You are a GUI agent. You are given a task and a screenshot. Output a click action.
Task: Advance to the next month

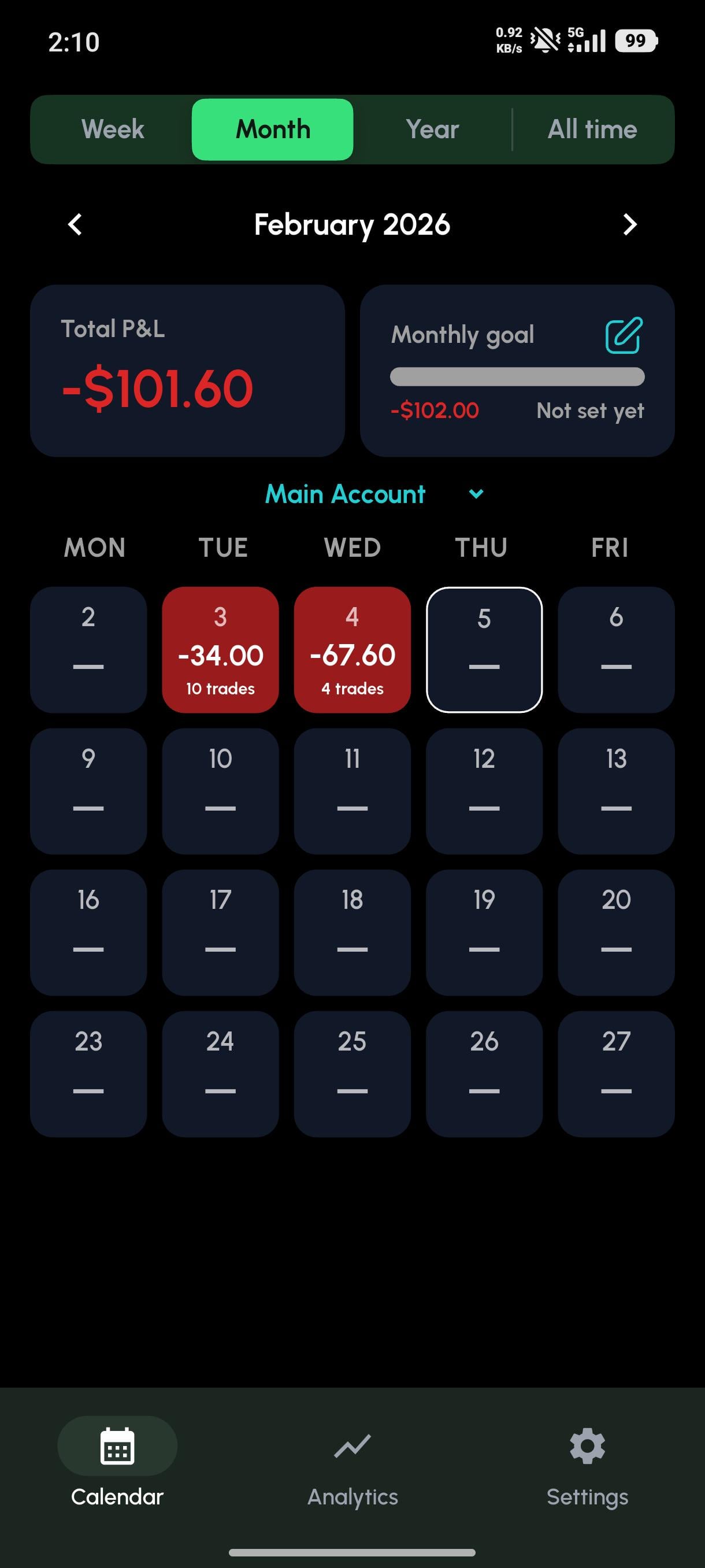629,224
